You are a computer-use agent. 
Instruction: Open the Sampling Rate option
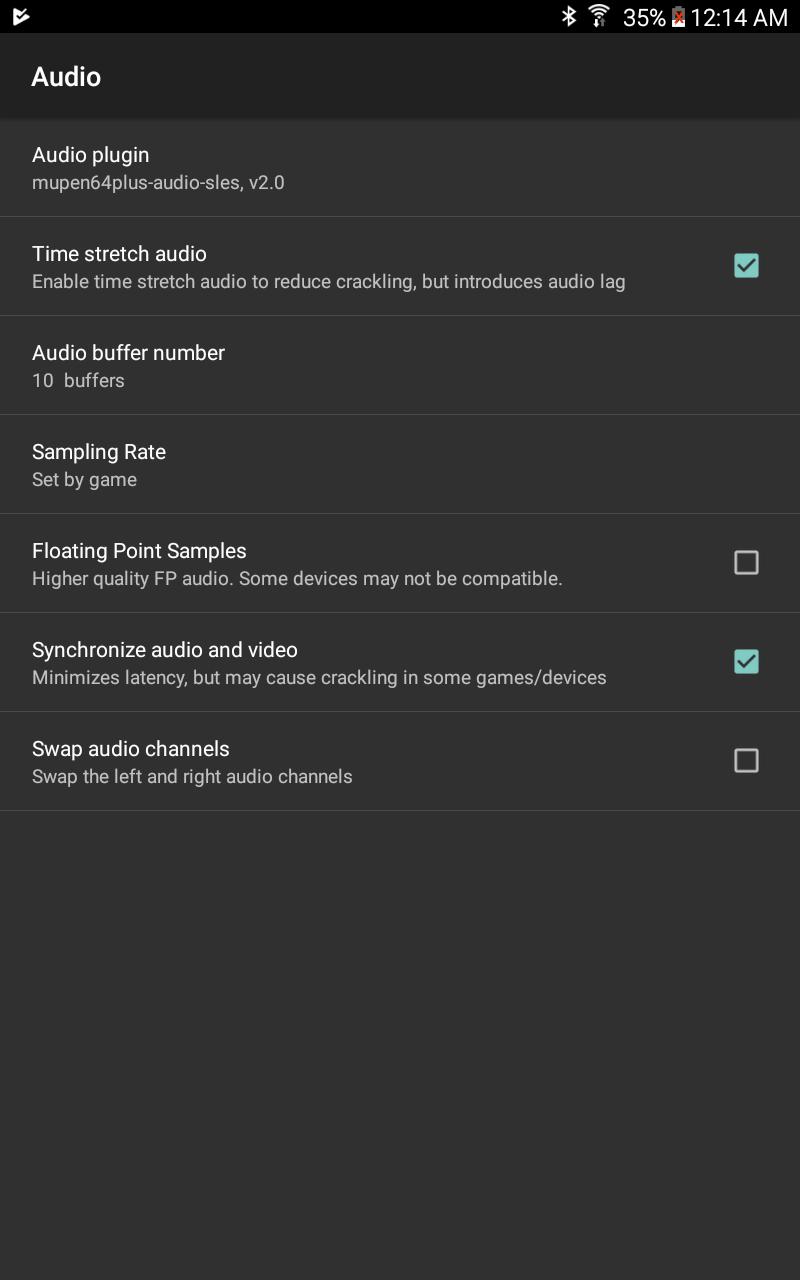(x=400, y=465)
